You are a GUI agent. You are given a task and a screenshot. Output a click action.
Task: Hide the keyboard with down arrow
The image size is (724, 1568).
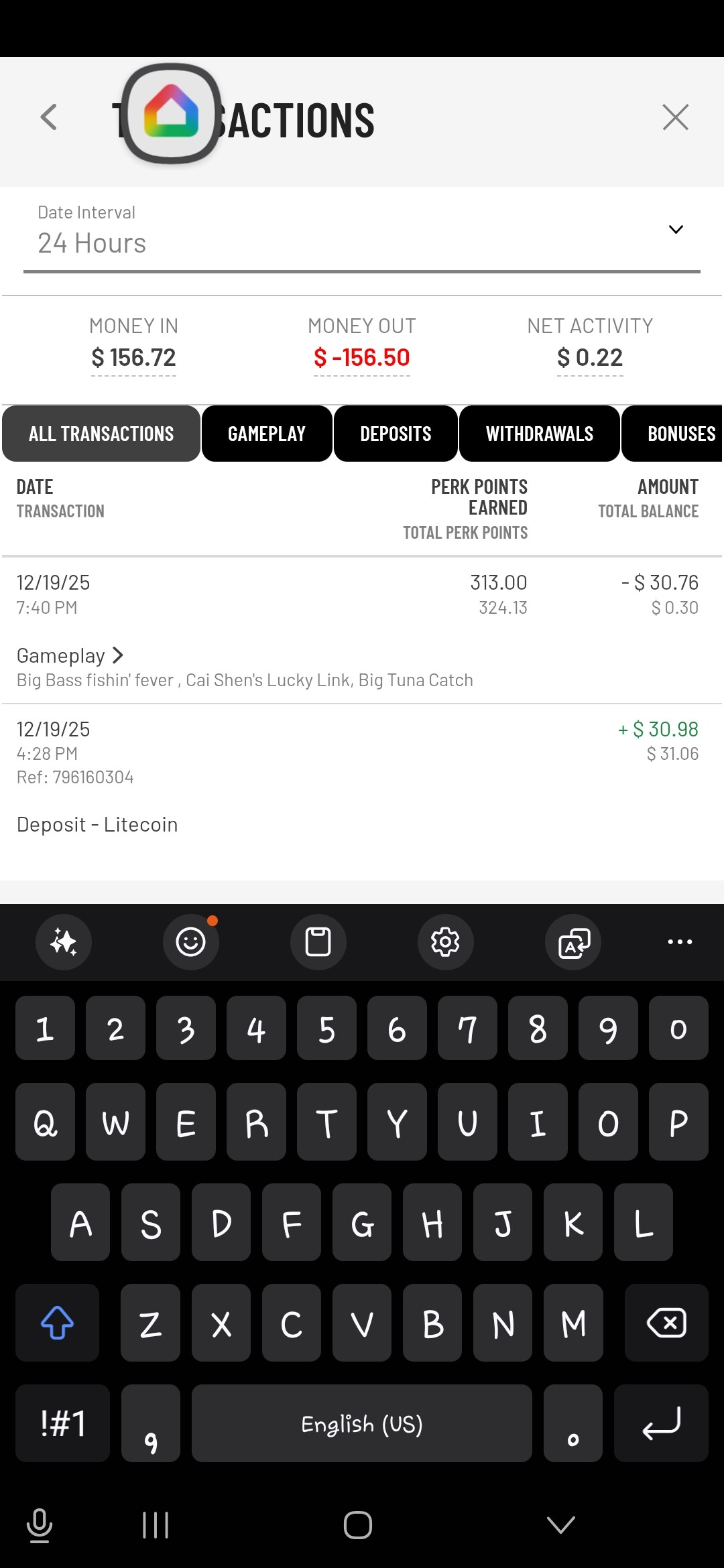[560, 1525]
